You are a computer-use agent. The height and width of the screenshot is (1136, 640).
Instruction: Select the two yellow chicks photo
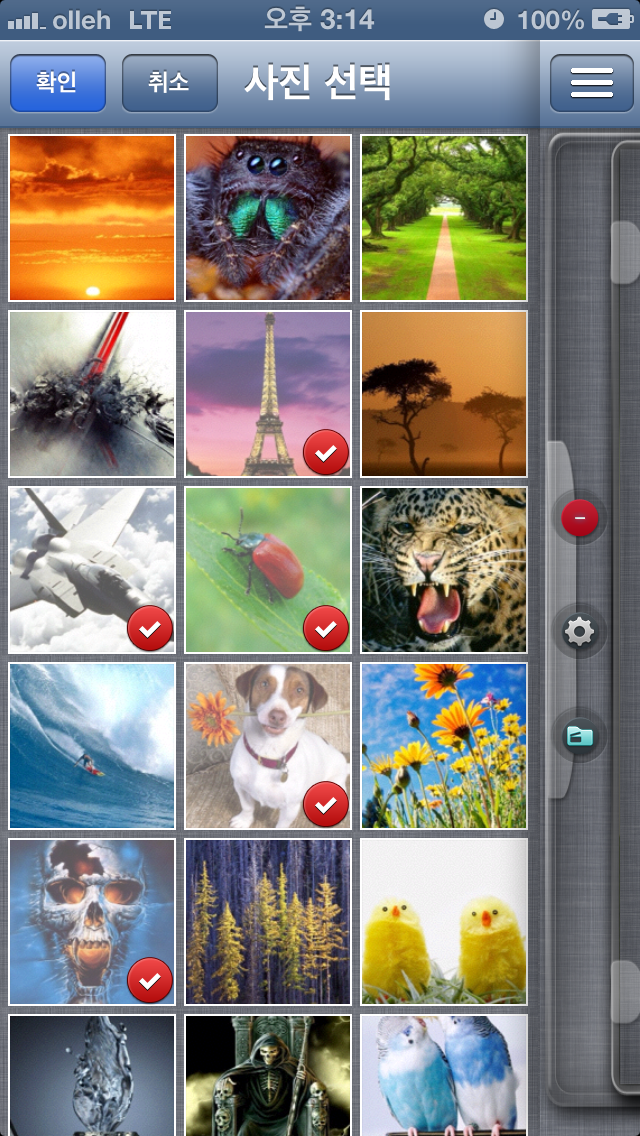tap(444, 922)
